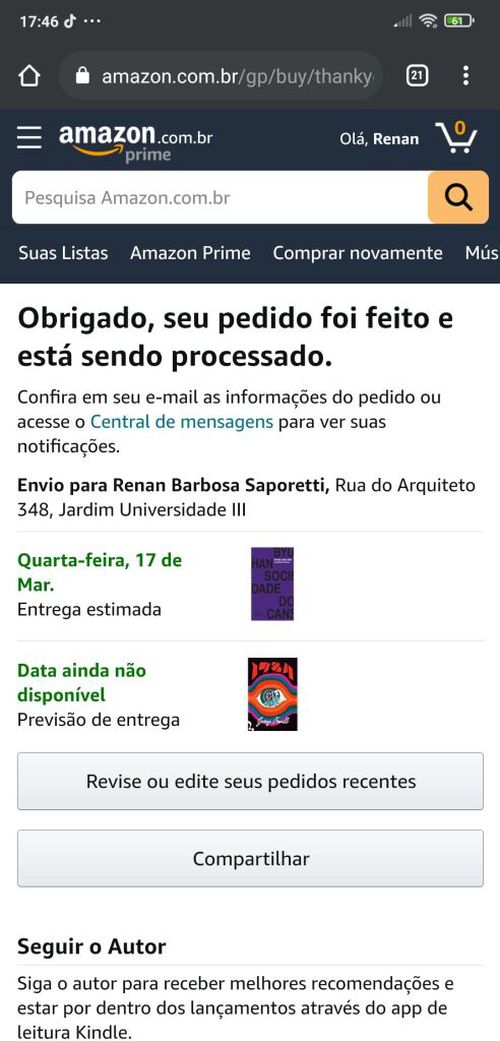
Task: Open the browser tab switcher showing 21
Action: point(416,76)
